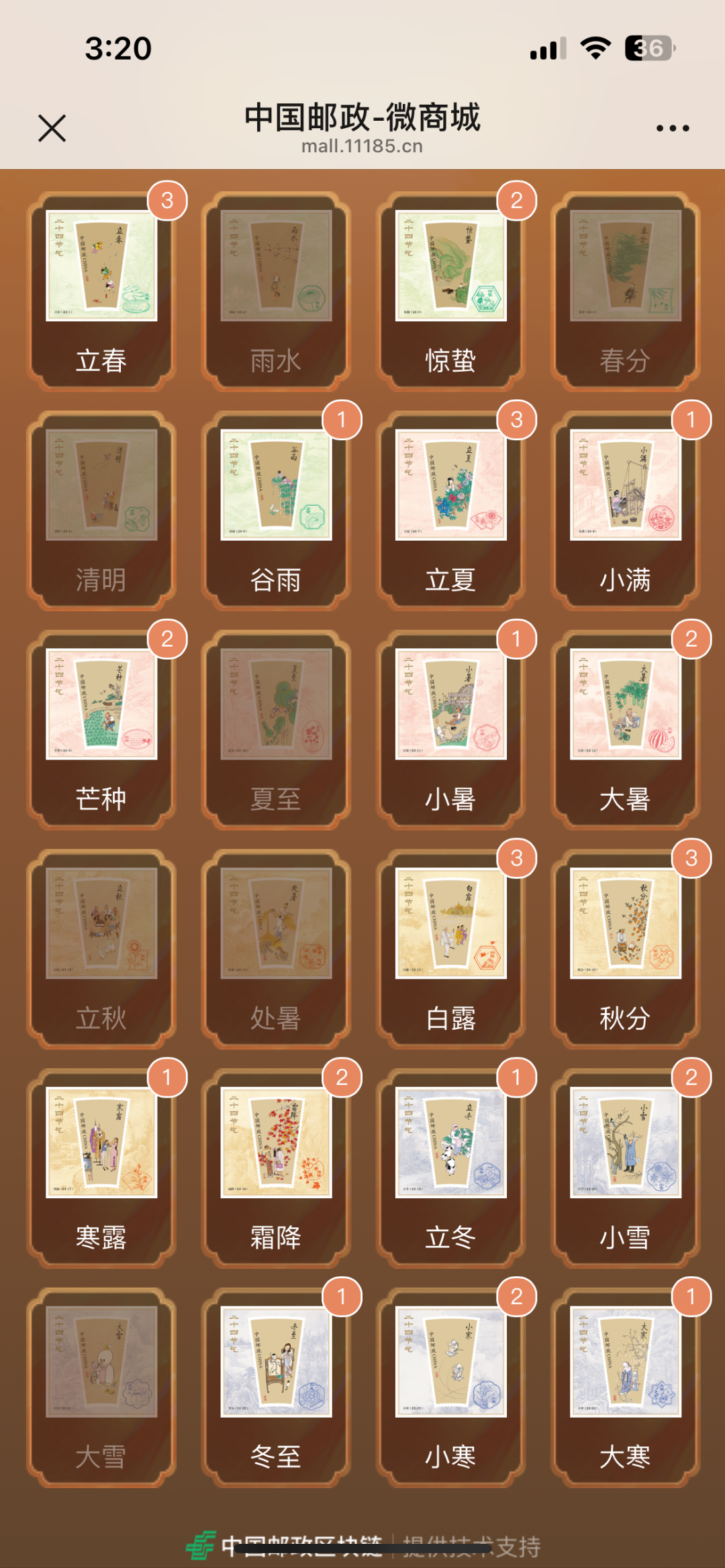Open the 立春 stamp card

101,290
